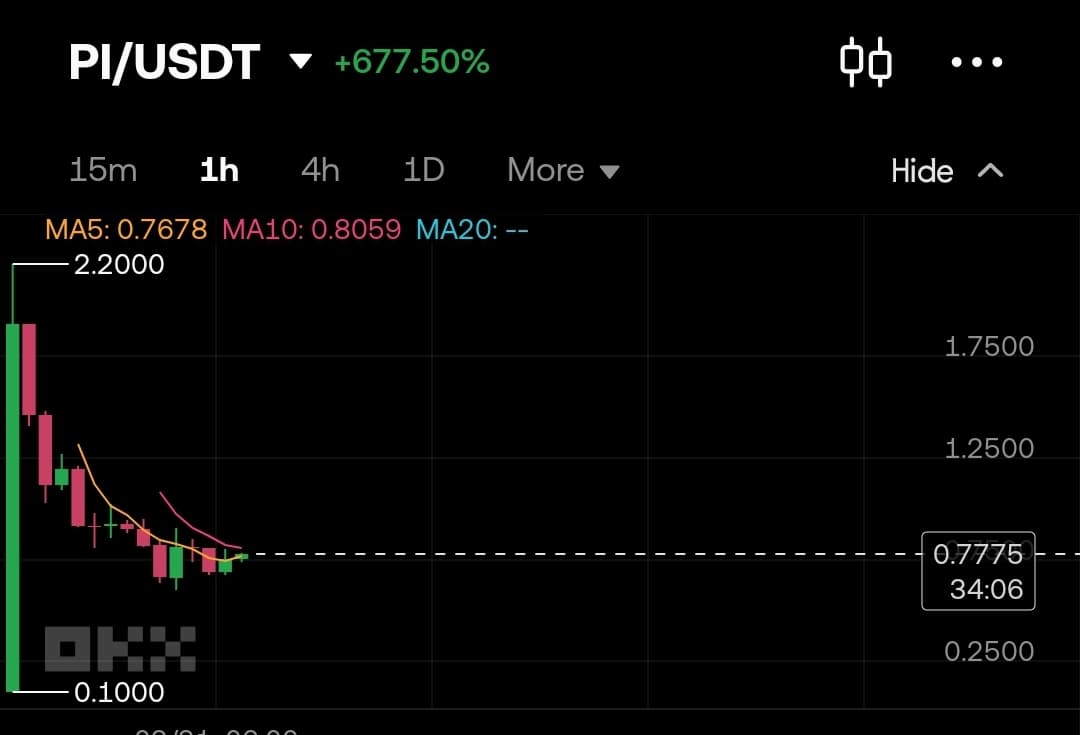Image resolution: width=1080 pixels, height=735 pixels.
Task: Switch to the 15m timeframe
Action: [102, 170]
